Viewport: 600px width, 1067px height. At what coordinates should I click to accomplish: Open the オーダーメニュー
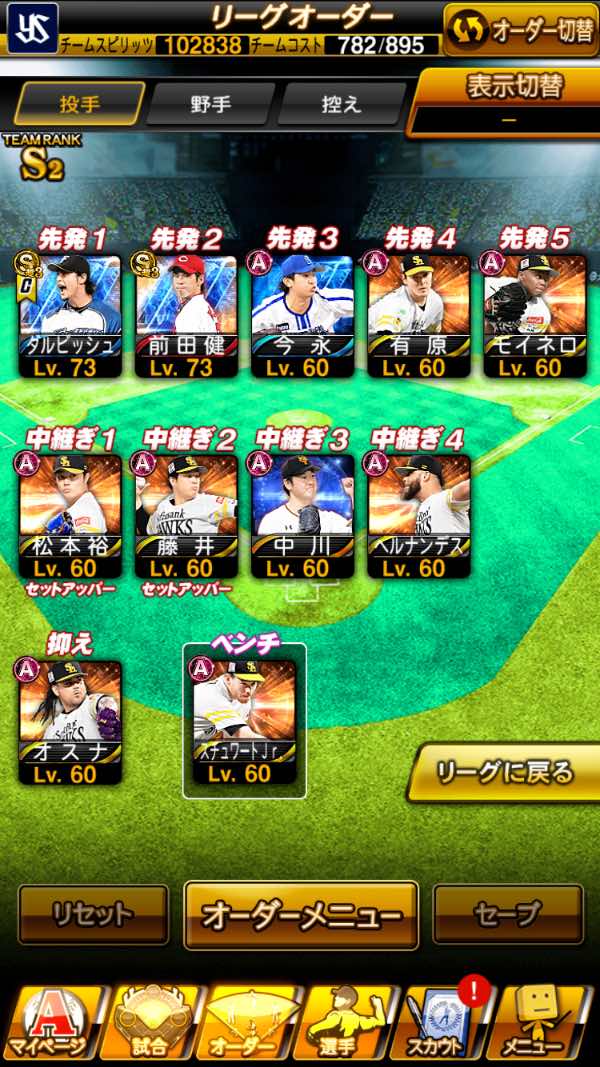(301, 915)
